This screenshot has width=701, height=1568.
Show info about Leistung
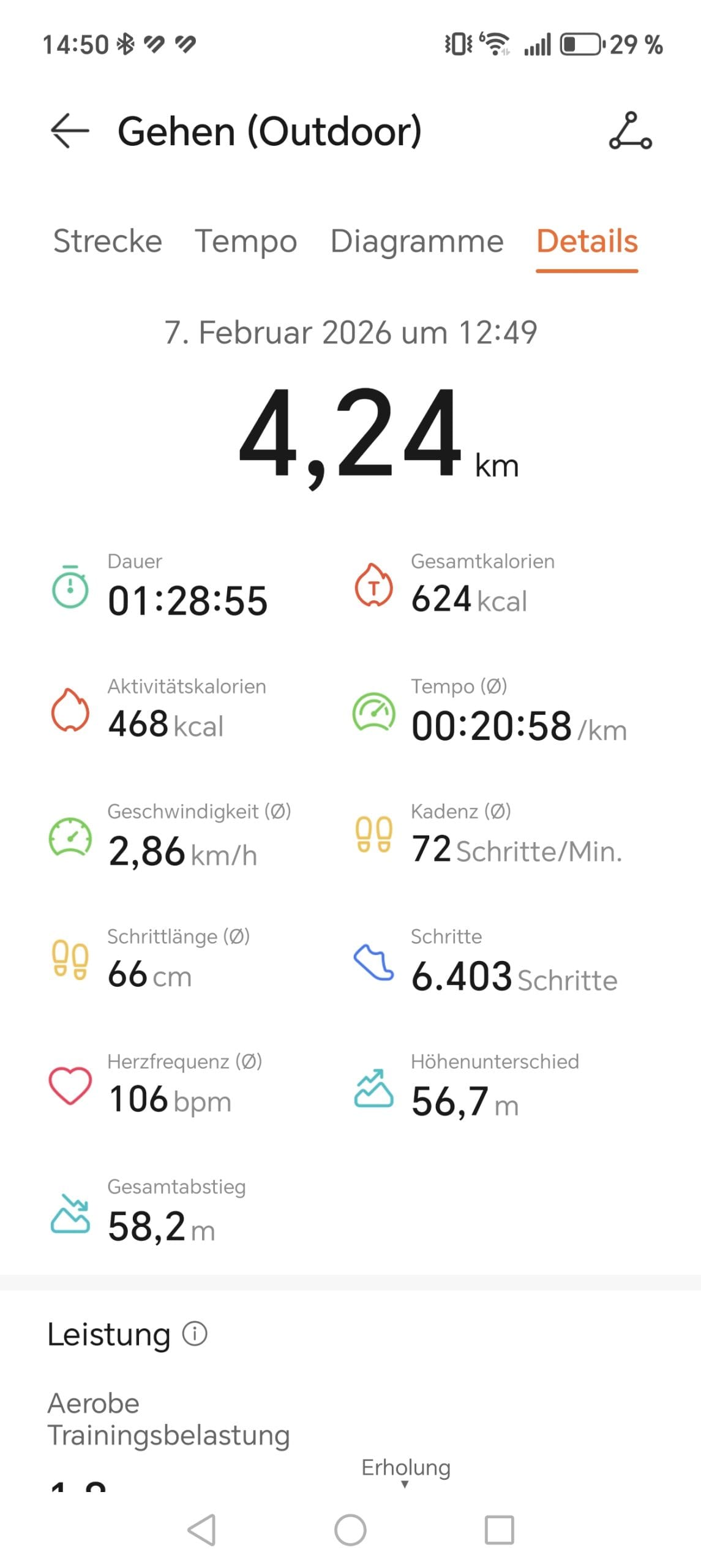195,1333
